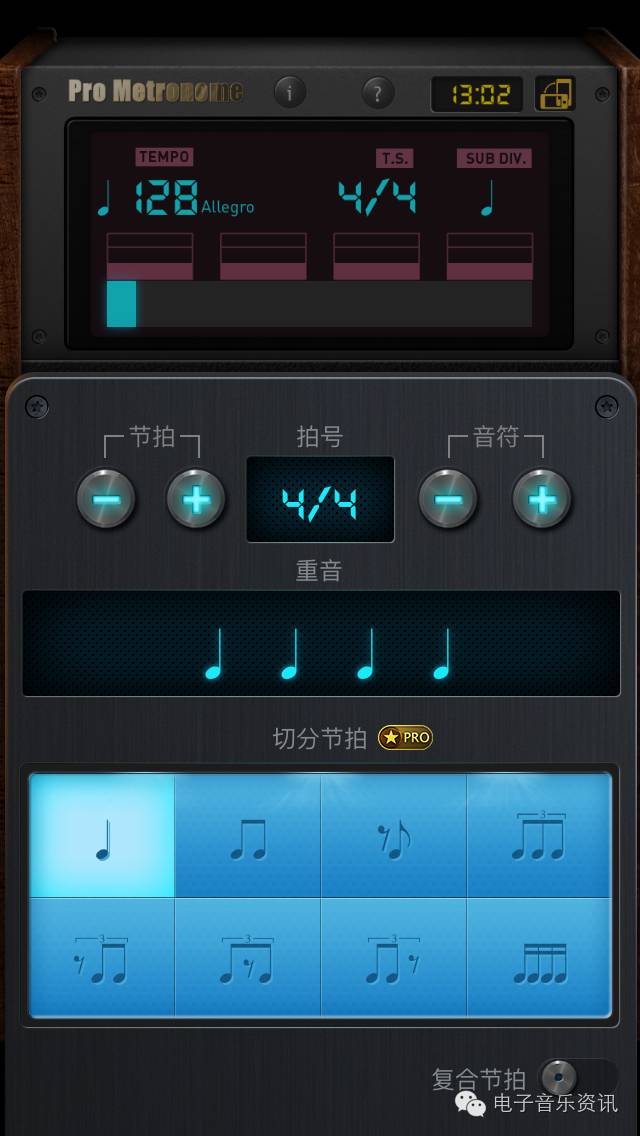Choose the eighth-rest eighth-note subdivision

point(394,836)
